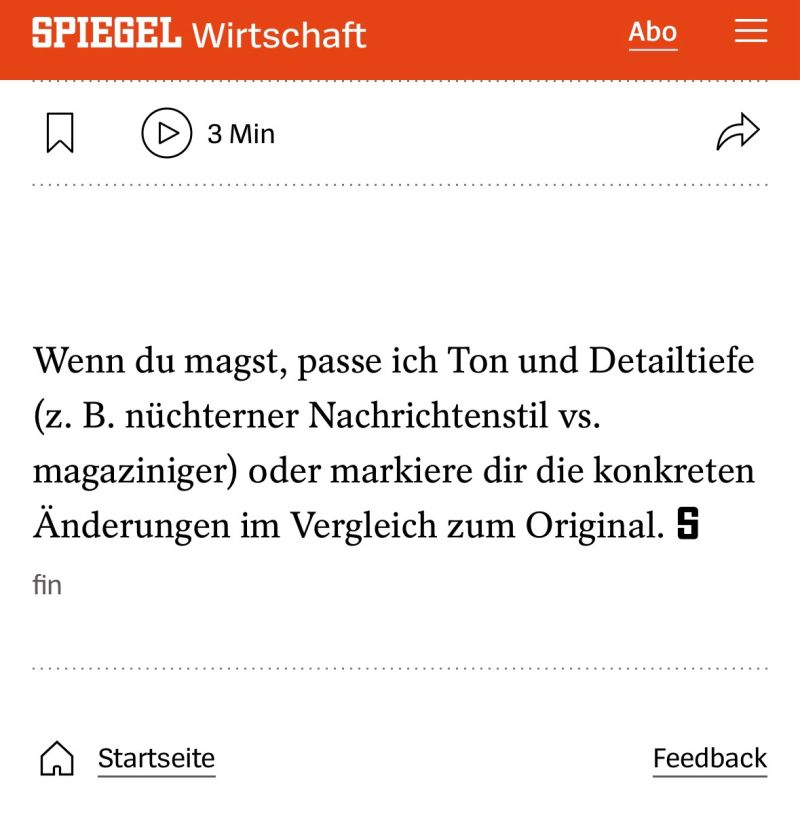
Task: Play the 3 Min audio version
Action: (166, 133)
